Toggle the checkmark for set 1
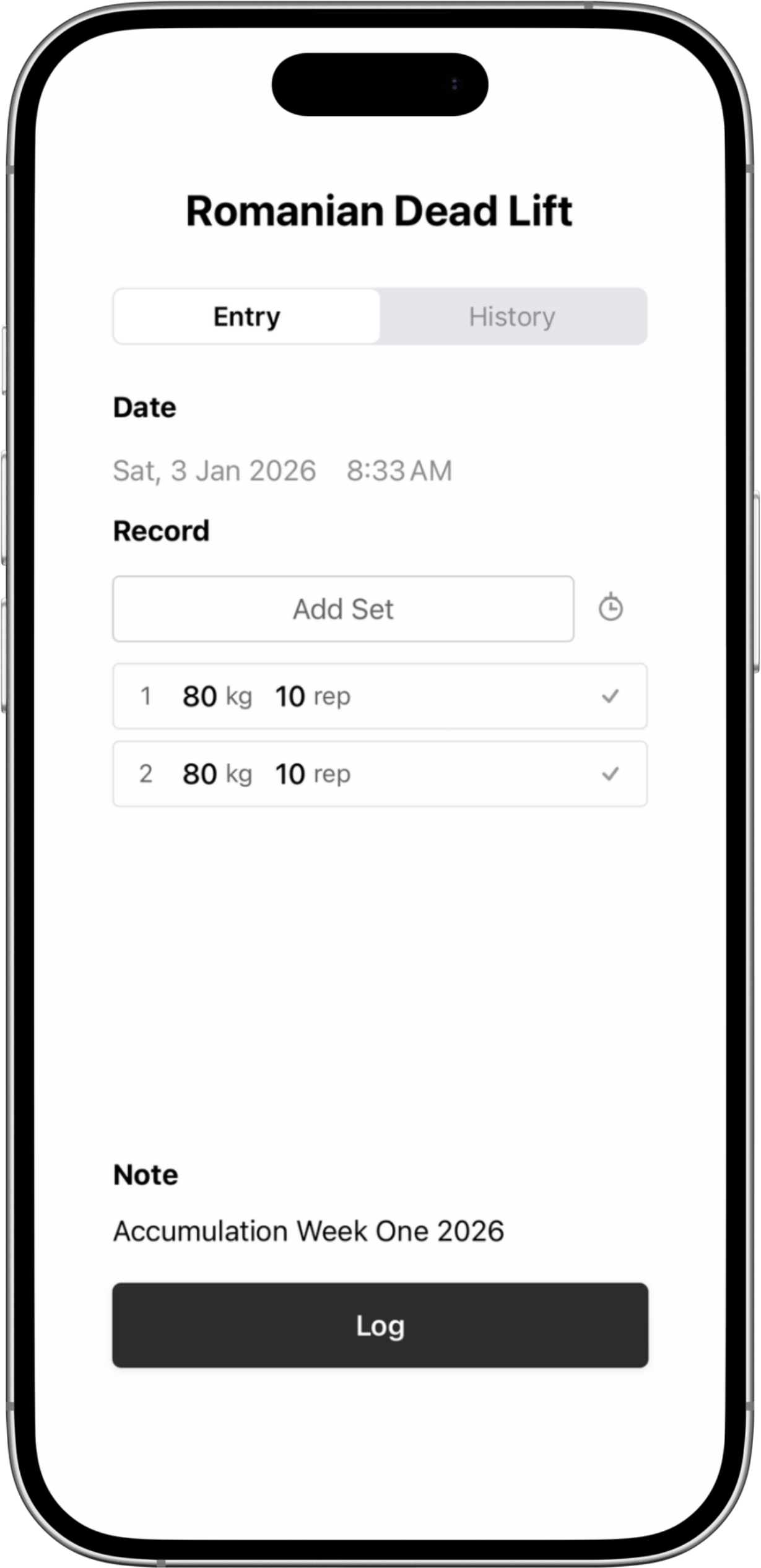761x1568 pixels. (611, 697)
